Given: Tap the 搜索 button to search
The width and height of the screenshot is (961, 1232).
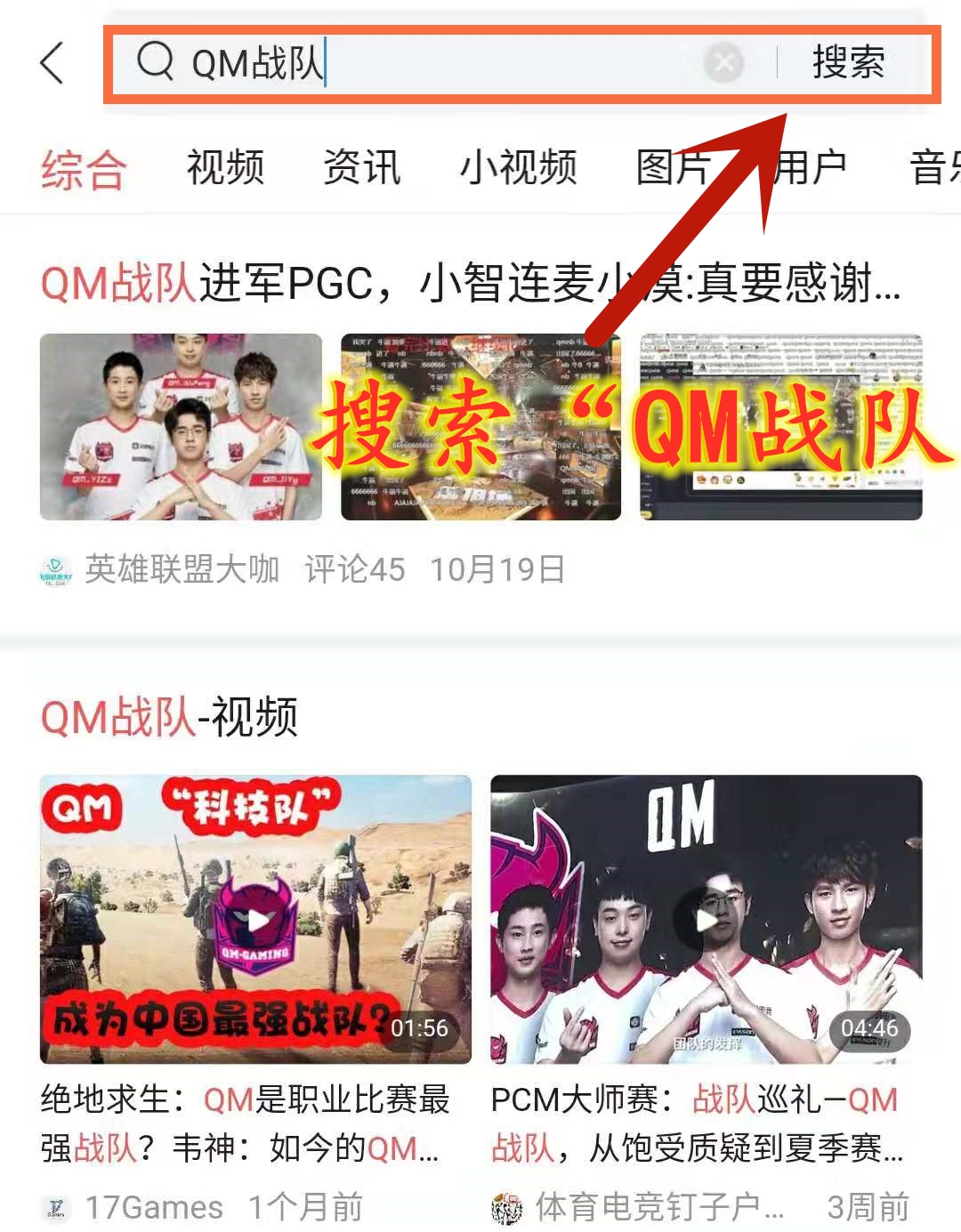Looking at the screenshot, I should pos(849,62).
